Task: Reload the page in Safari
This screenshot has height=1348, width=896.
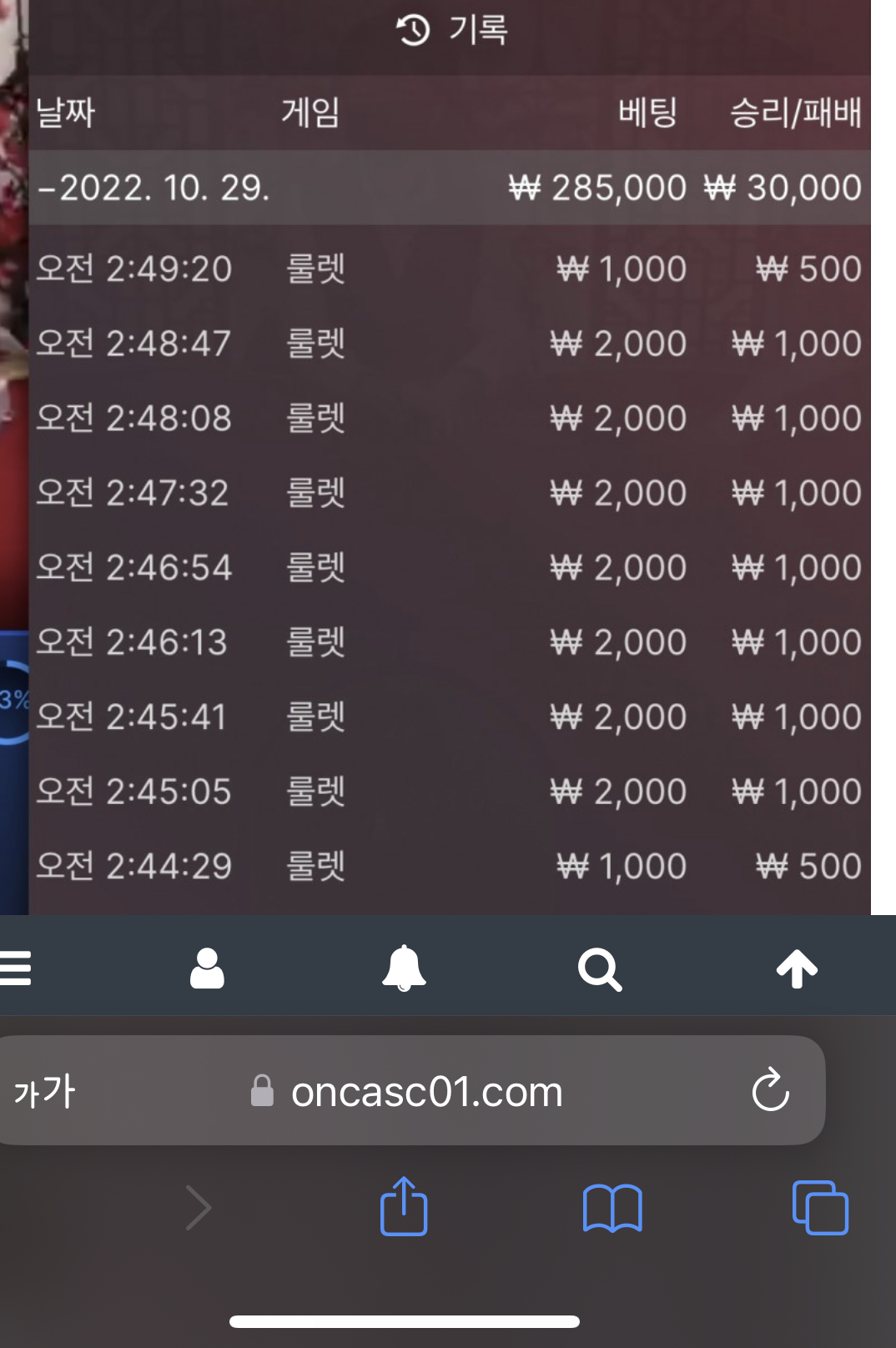Action: [770, 1090]
